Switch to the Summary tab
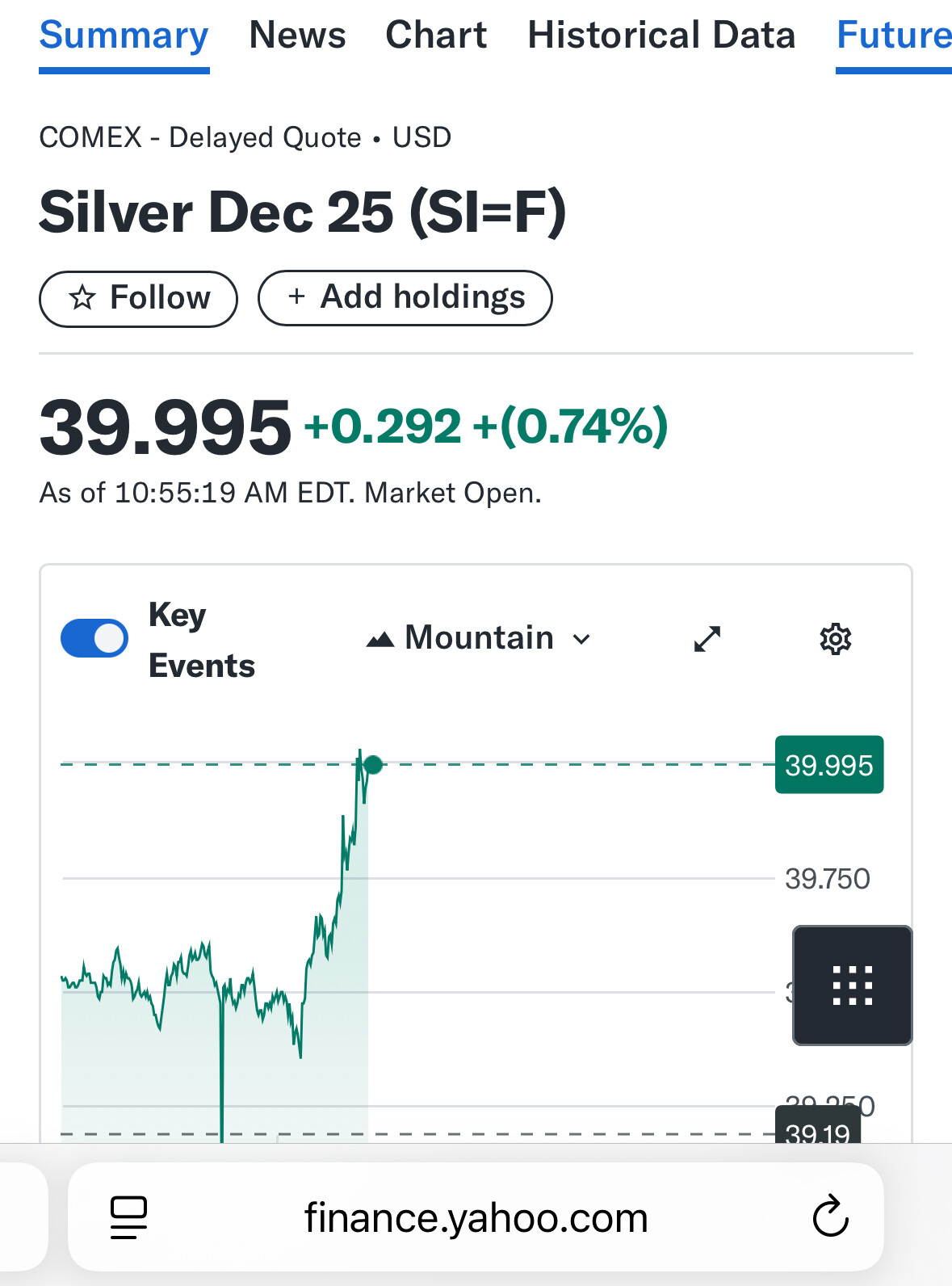 tap(124, 36)
